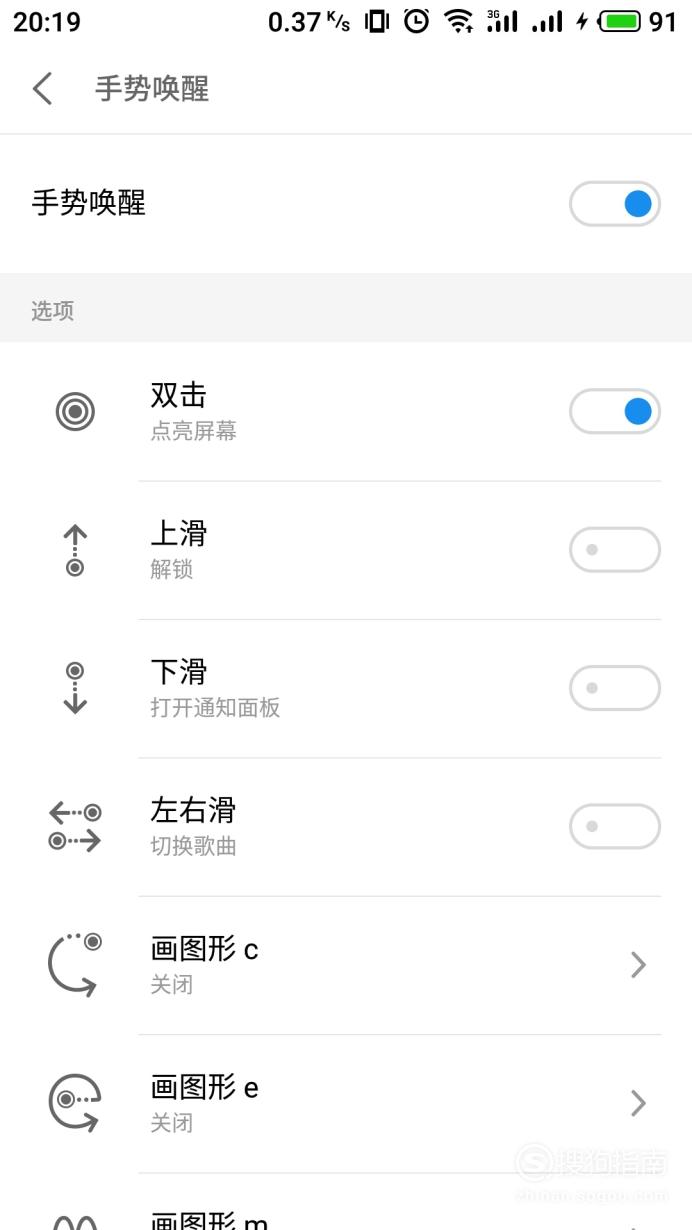
Task: Open the 画图形 e setting
Action: (346, 1104)
